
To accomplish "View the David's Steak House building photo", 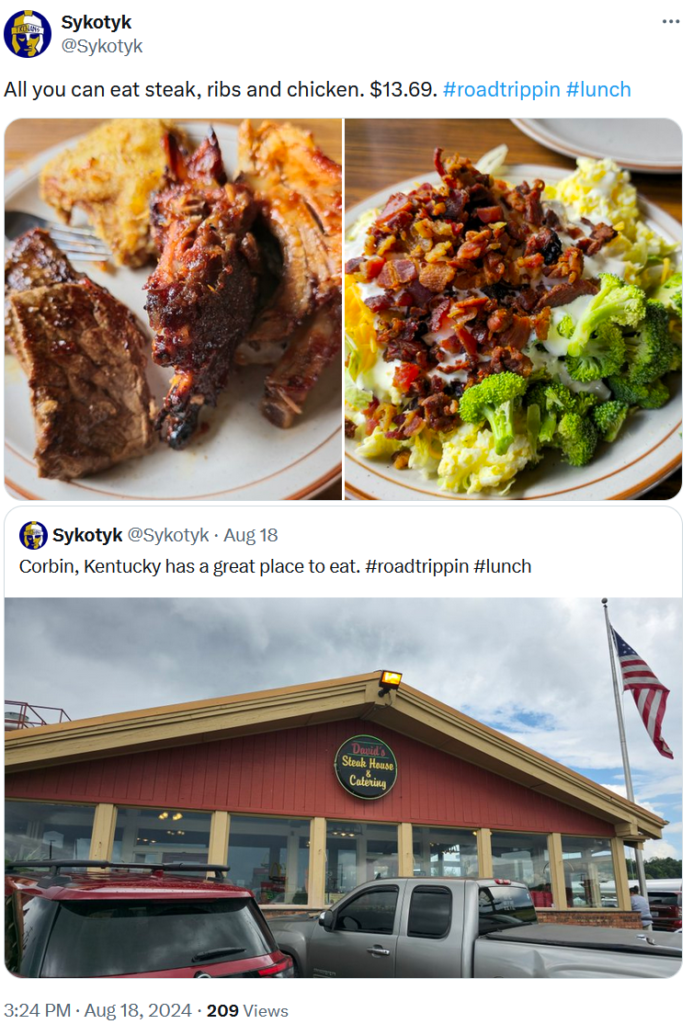I will 343,788.
